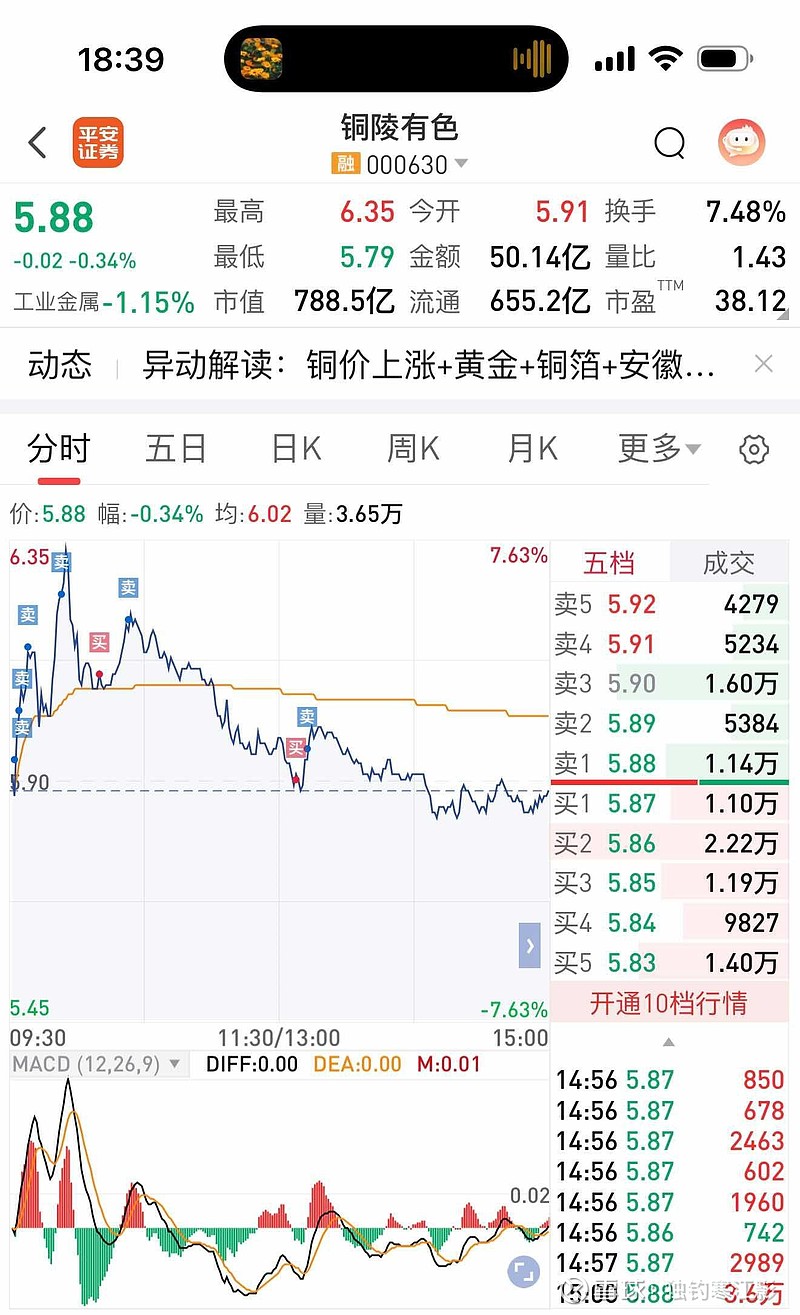
Task: Select the 分时 chart tab
Action: (x=59, y=449)
